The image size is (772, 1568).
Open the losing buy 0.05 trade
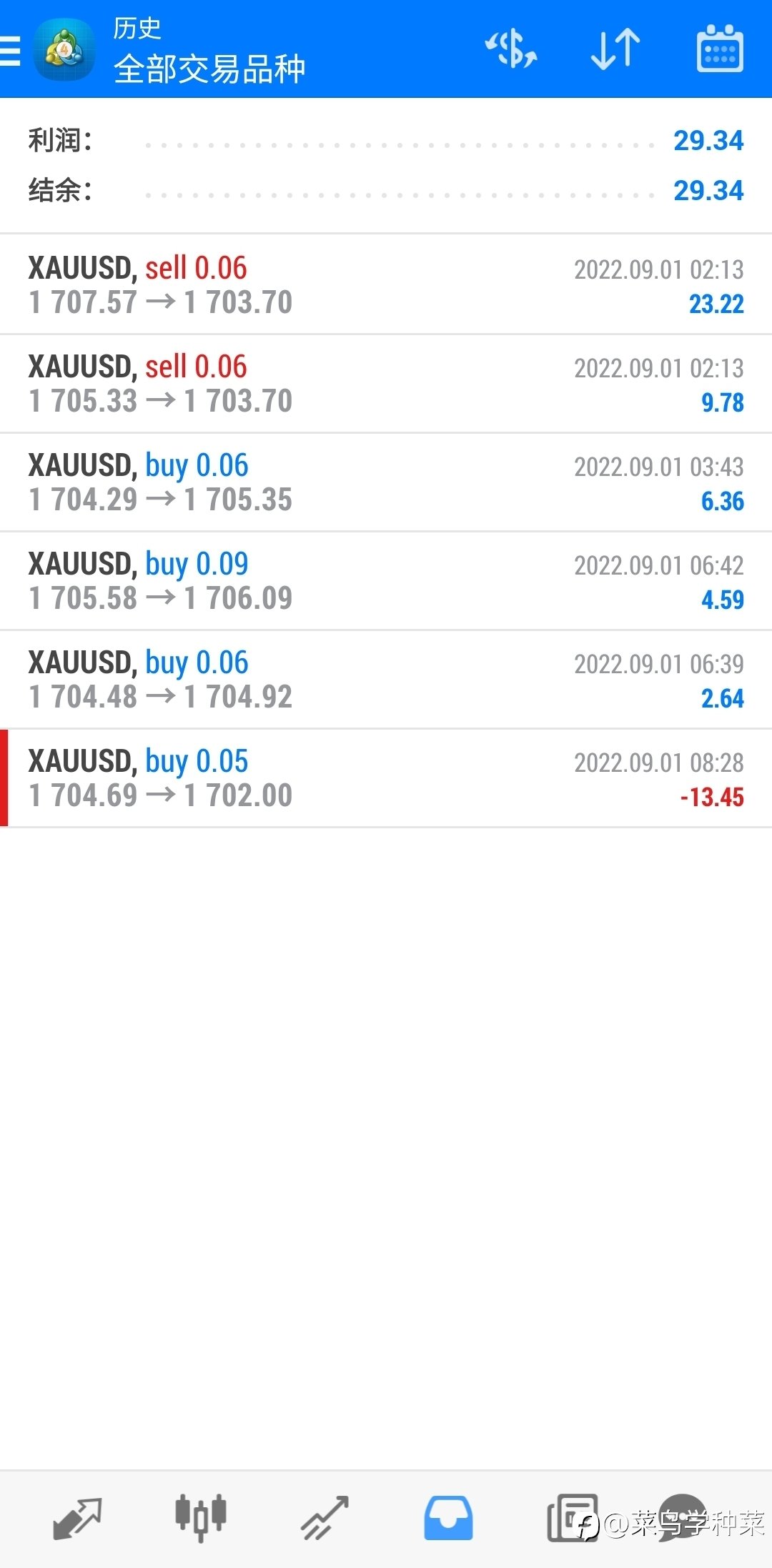pos(386,778)
